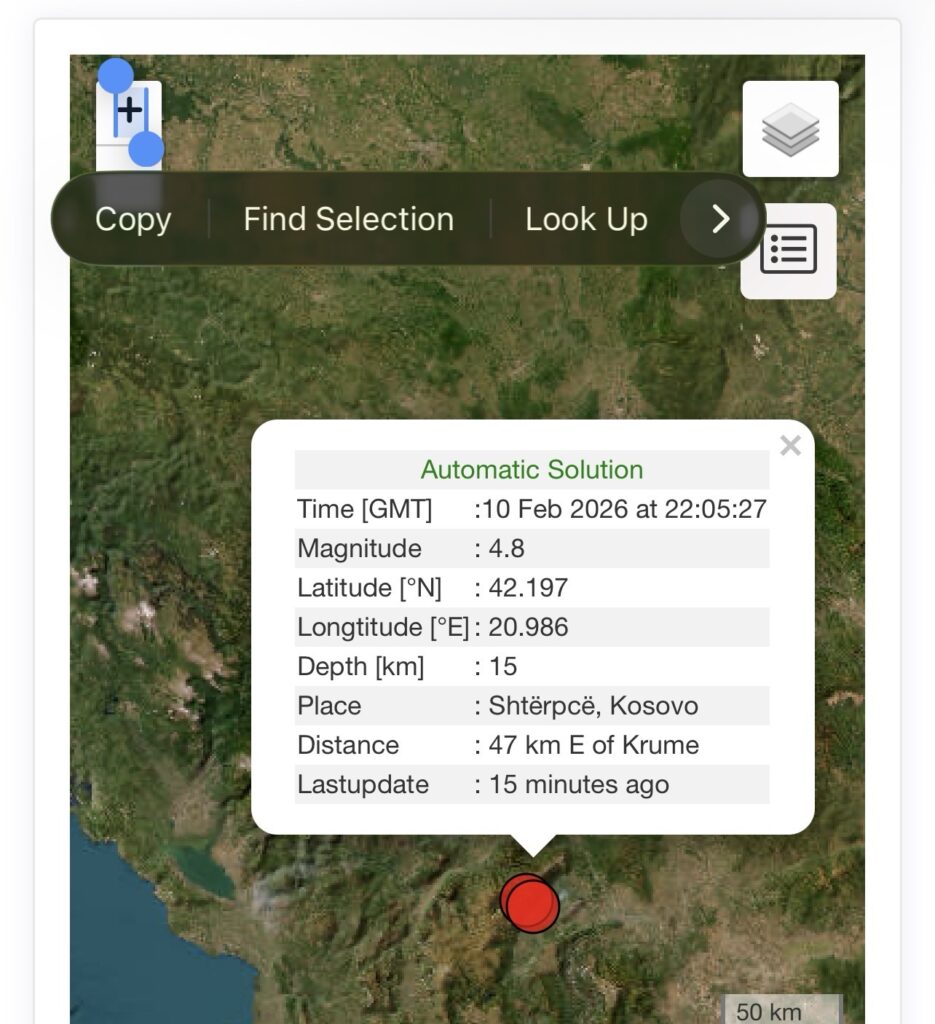Zoom in on the map
Screen dimensions: 935x1024
click(x=129, y=109)
